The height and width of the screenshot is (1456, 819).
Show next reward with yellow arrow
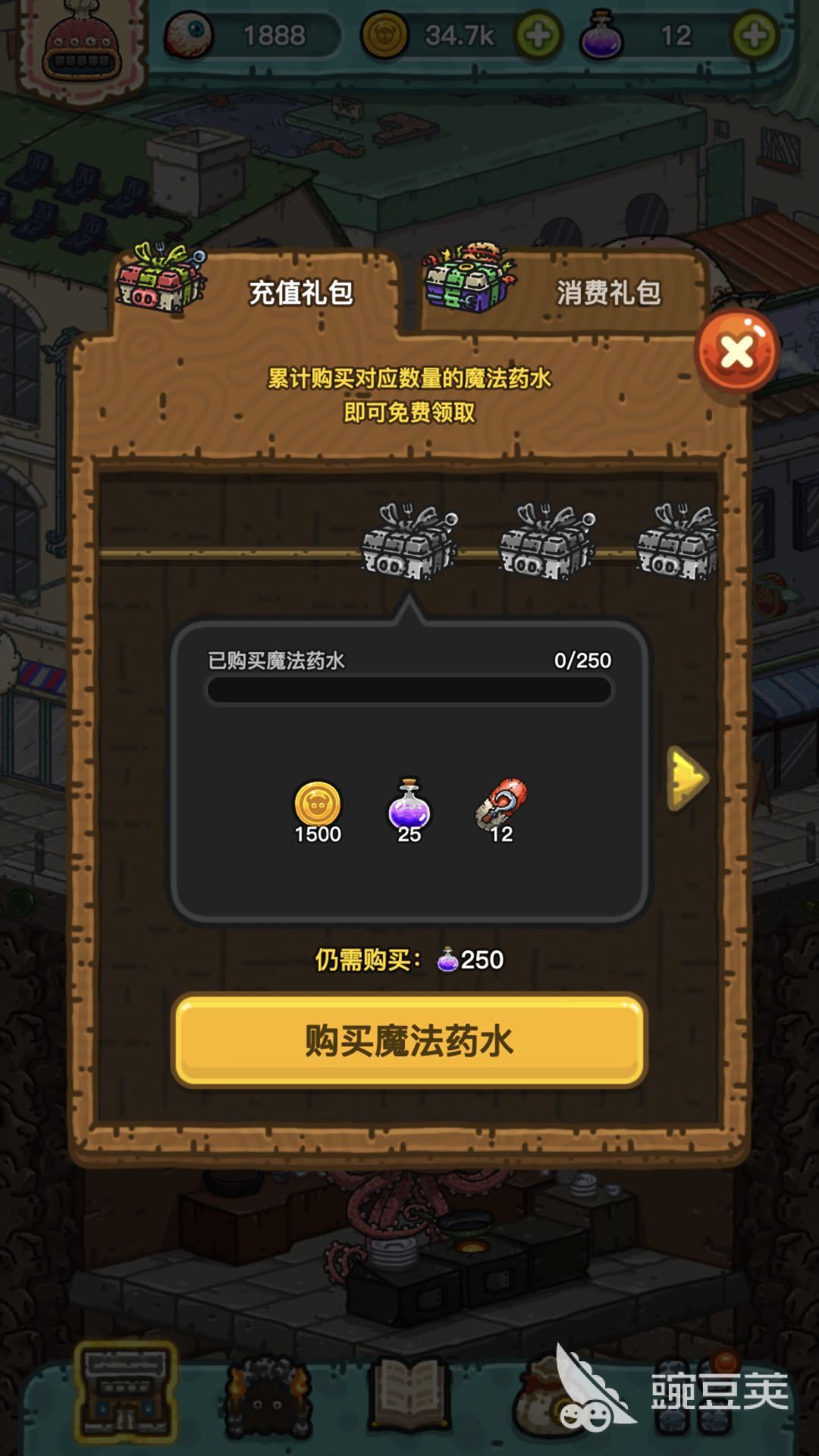click(686, 778)
